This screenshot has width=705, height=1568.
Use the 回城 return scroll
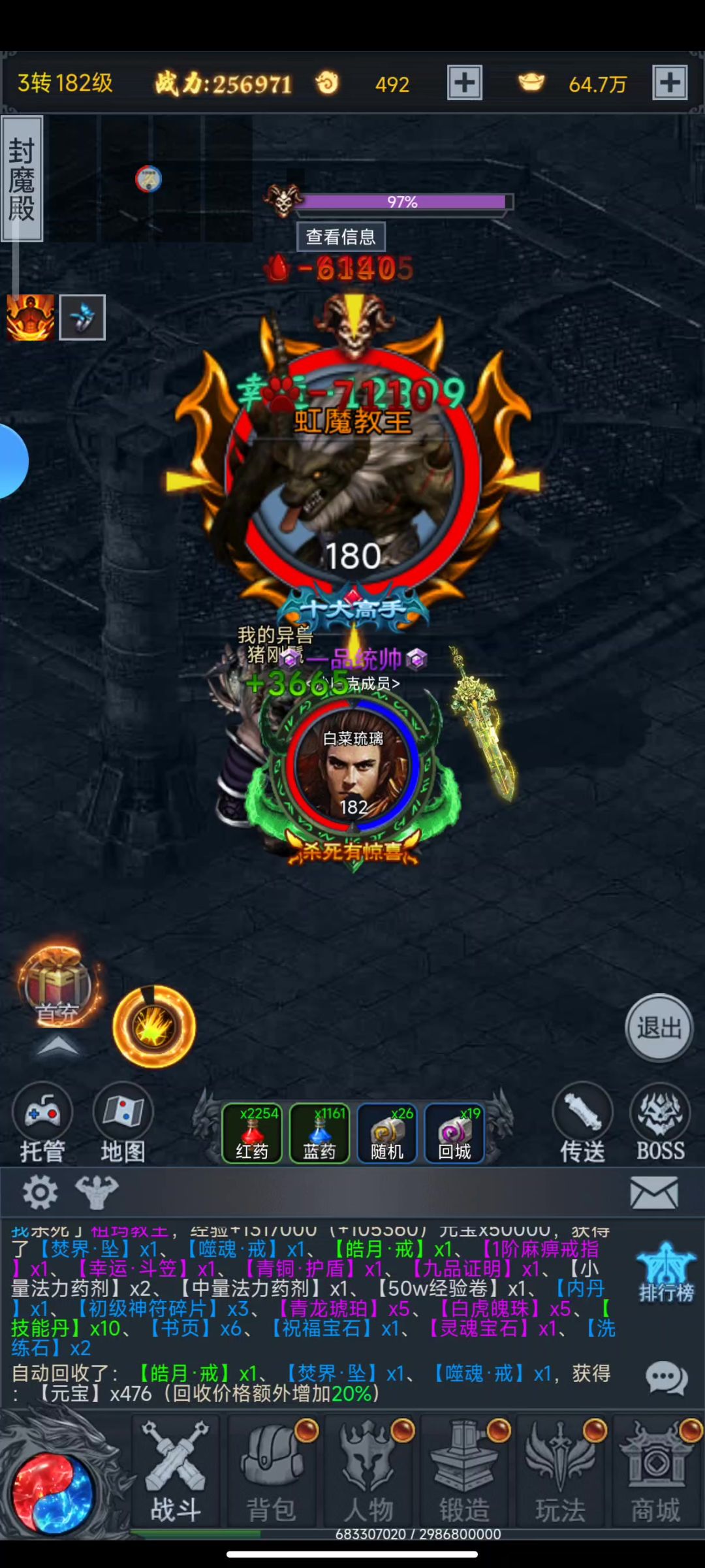click(454, 1132)
